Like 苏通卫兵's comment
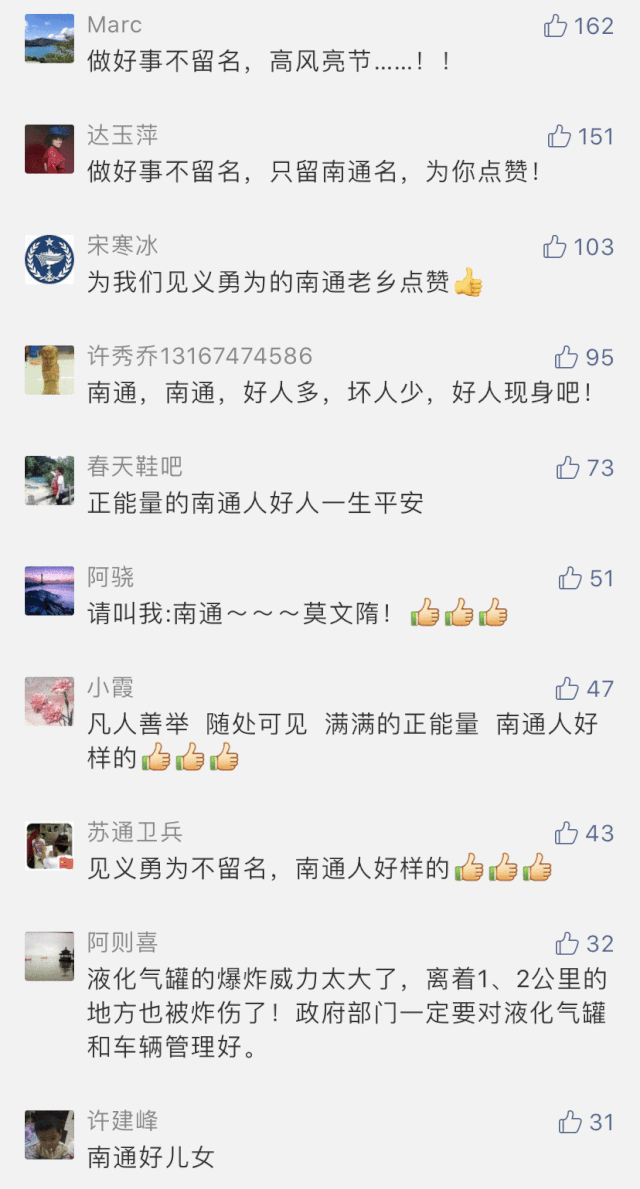Screen dimensions: 640x1189 click(x=566, y=832)
